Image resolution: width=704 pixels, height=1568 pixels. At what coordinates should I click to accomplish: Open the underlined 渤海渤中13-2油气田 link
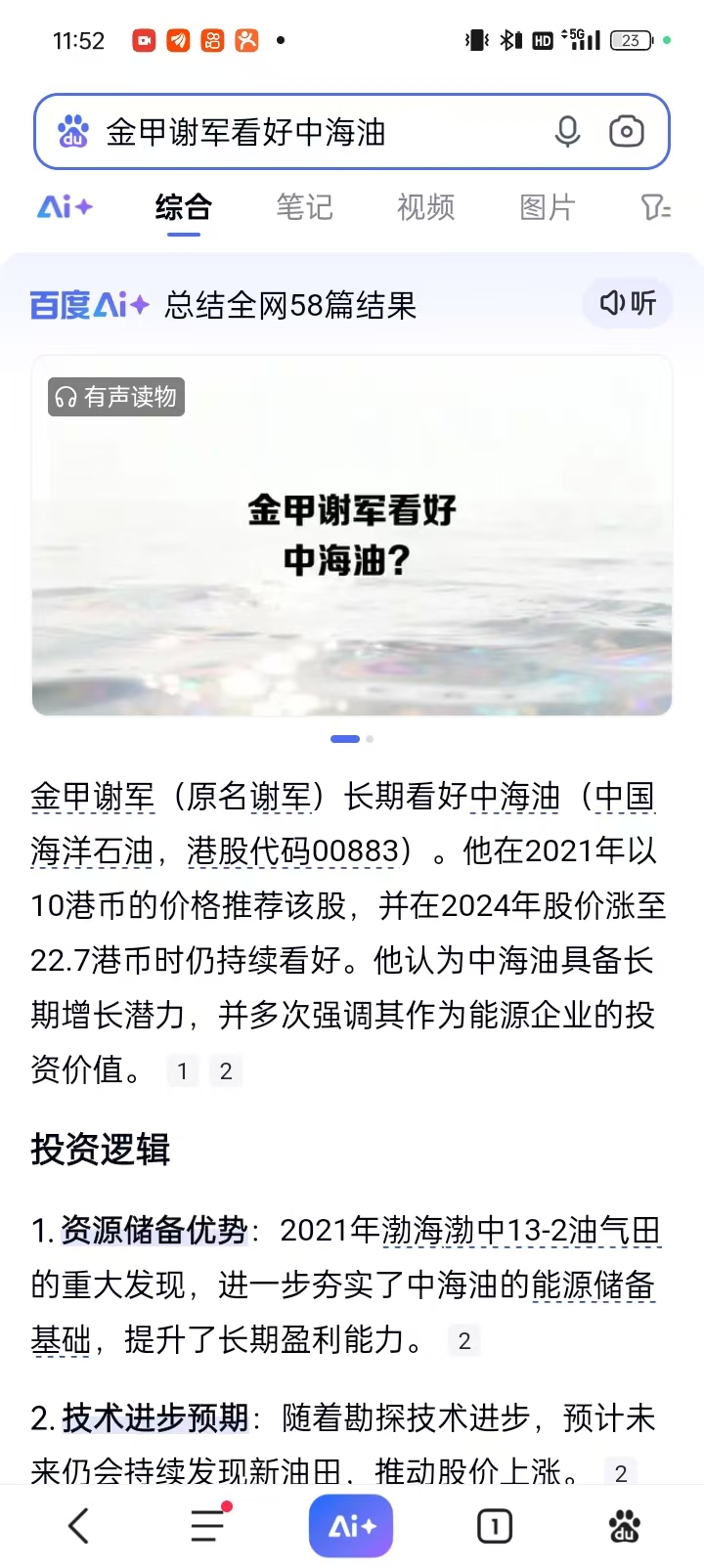[x=520, y=1230]
